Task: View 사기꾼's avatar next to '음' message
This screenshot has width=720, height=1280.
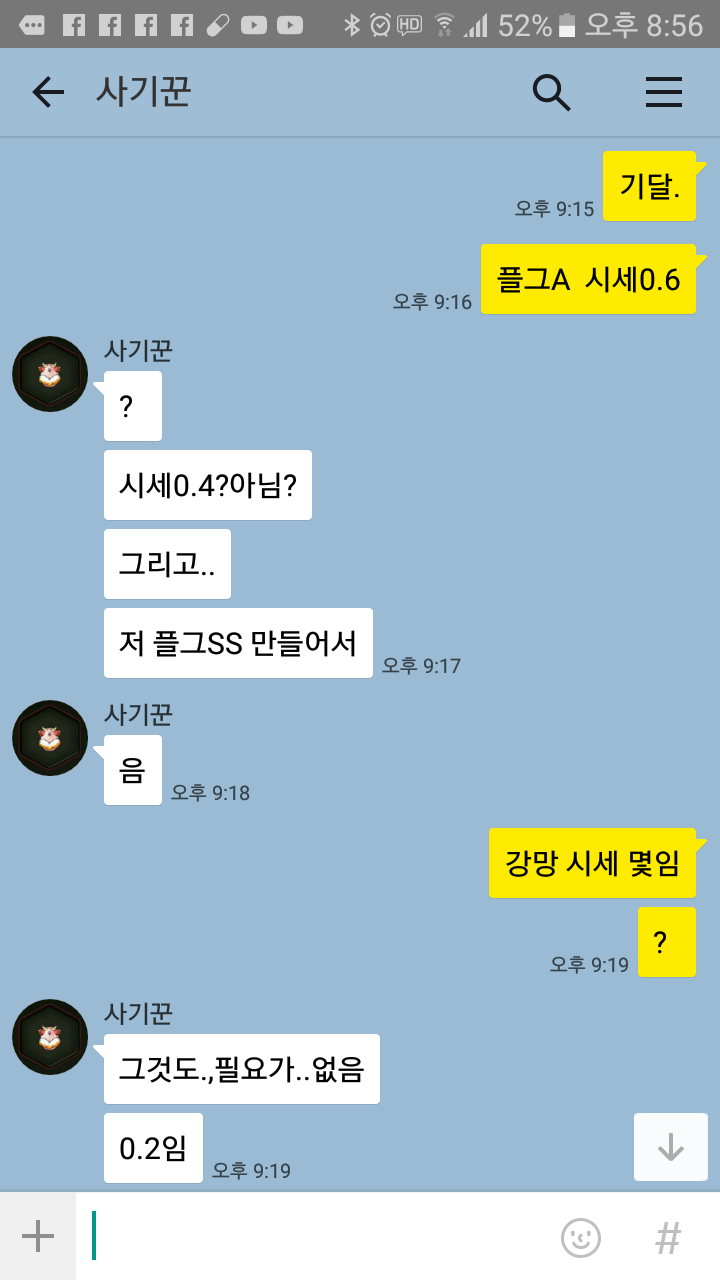Action: pos(50,738)
